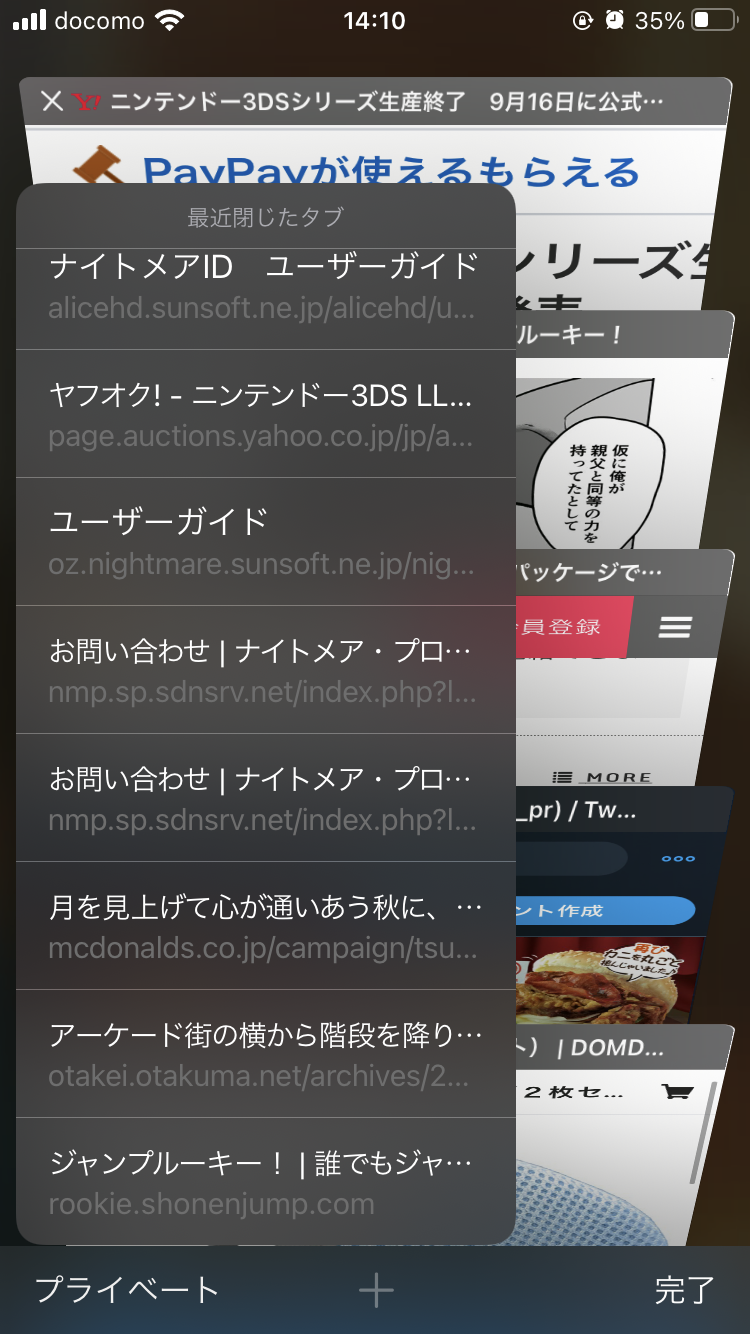Close the ニンテンドー3DSシリーズ生産終了 tab
The height and width of the screenshot is (1334, 750).
(52, 101)
